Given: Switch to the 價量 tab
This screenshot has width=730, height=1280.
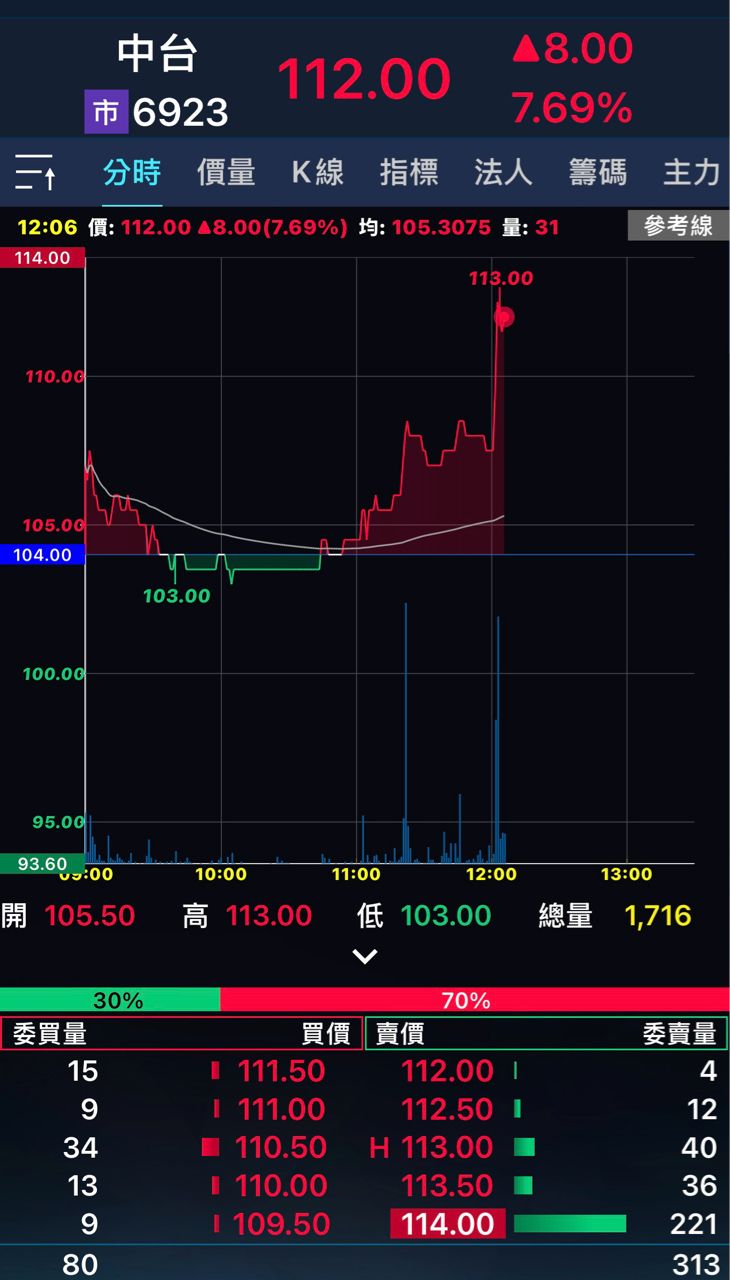Looking at the screenshot, I should [x=226, y=172].
